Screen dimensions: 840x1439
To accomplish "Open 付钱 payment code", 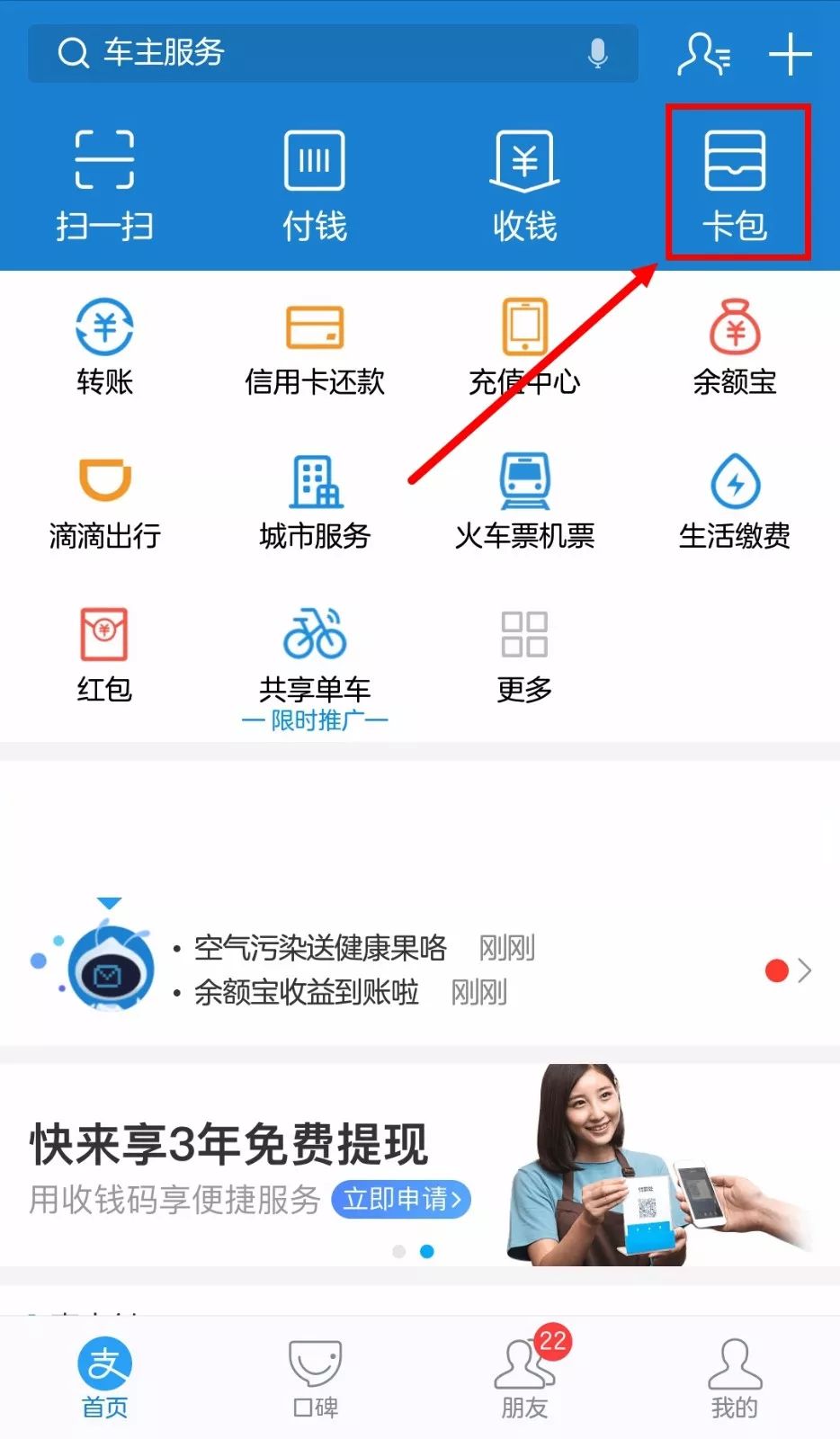I will 314,184.
